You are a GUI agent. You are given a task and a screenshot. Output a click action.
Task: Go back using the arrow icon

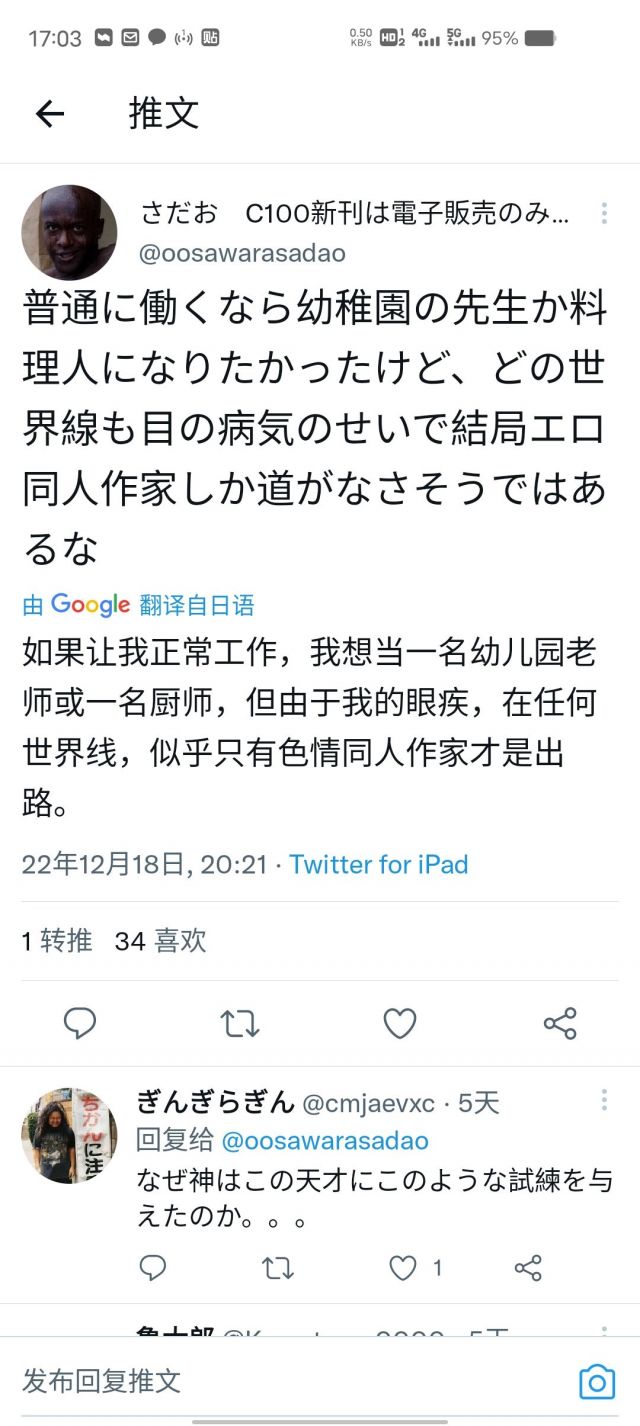click(49, 114)
